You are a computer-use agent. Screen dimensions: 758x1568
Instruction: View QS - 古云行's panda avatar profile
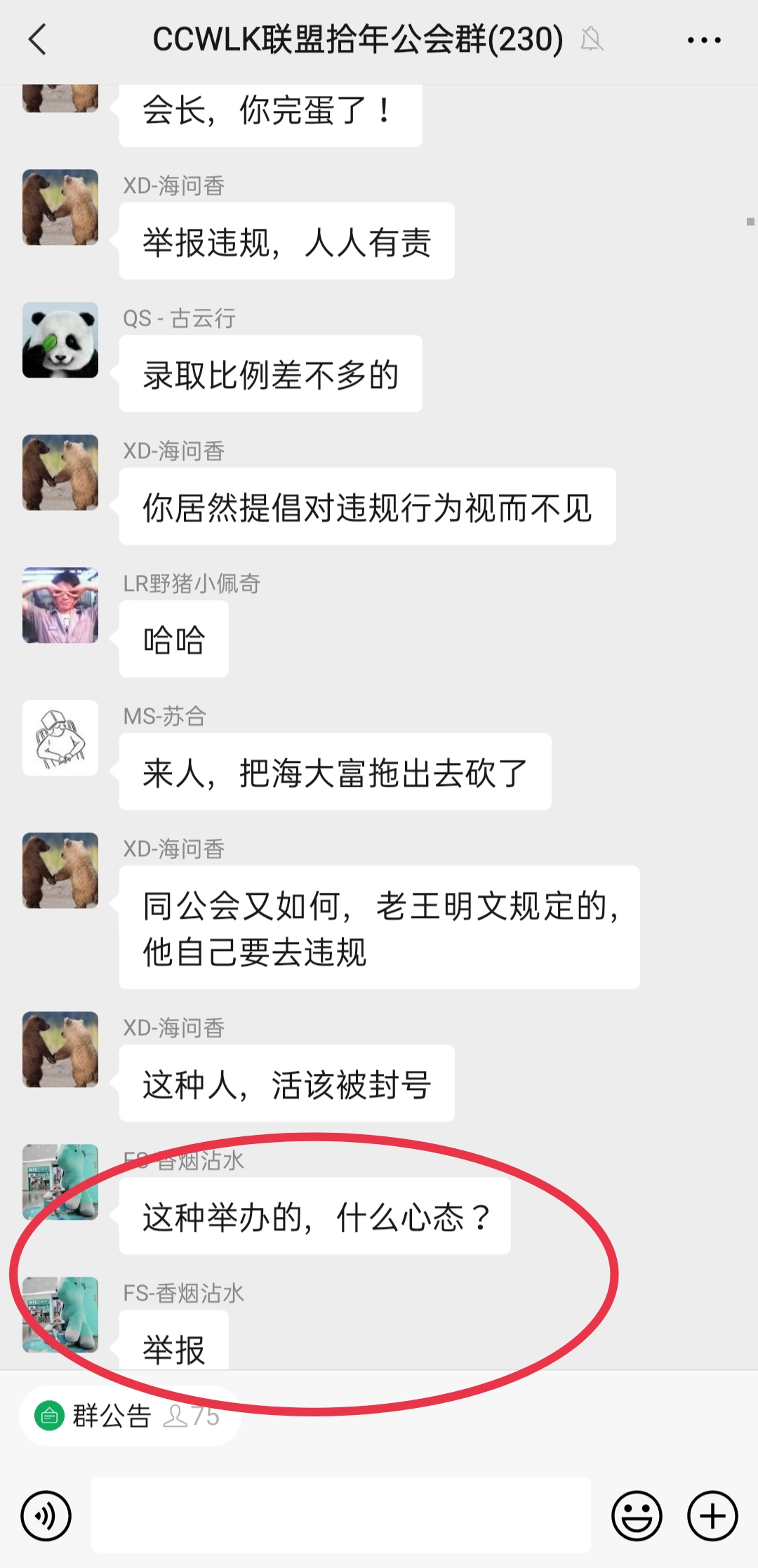coord(60,340)
